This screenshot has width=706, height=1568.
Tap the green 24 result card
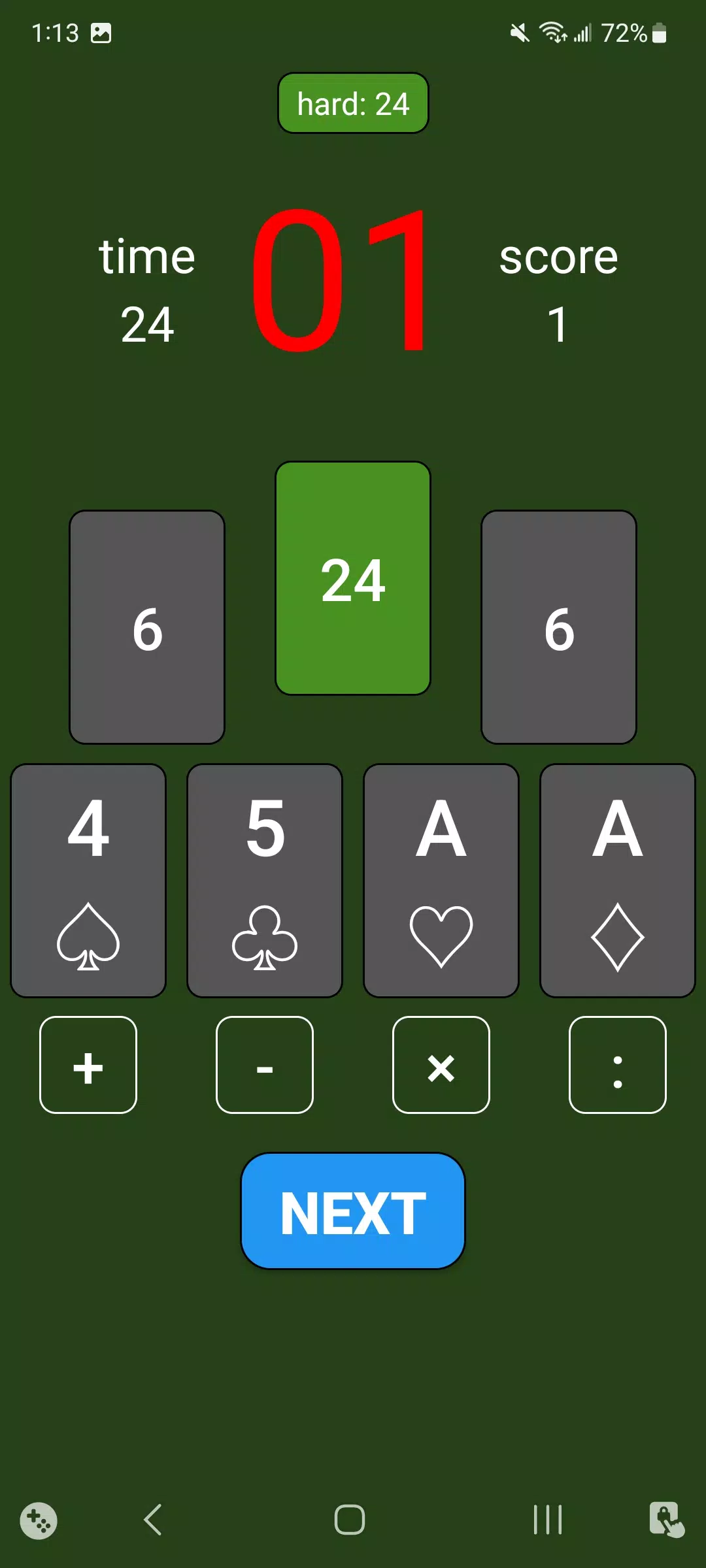pyautogui.click(x=353, y=578)
